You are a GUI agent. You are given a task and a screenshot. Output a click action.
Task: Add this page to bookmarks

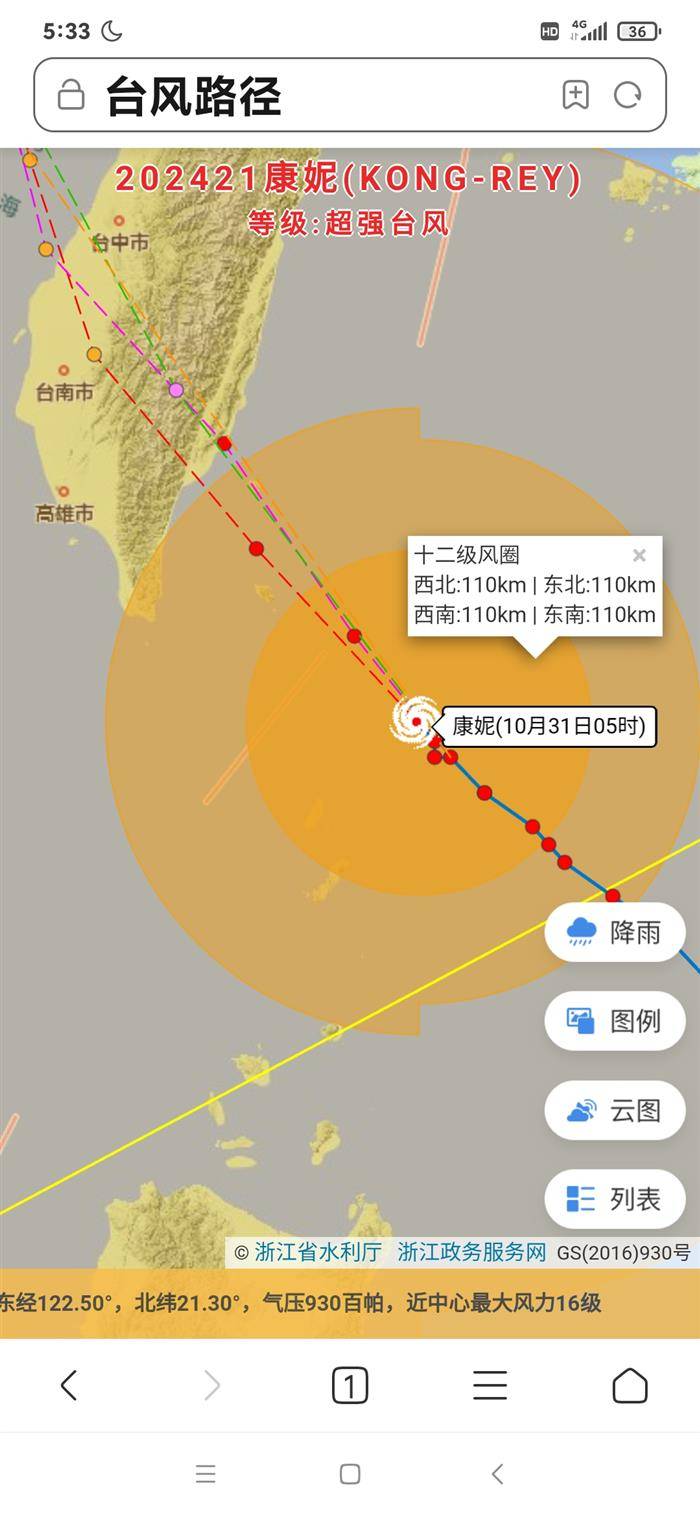pos(575,95)
